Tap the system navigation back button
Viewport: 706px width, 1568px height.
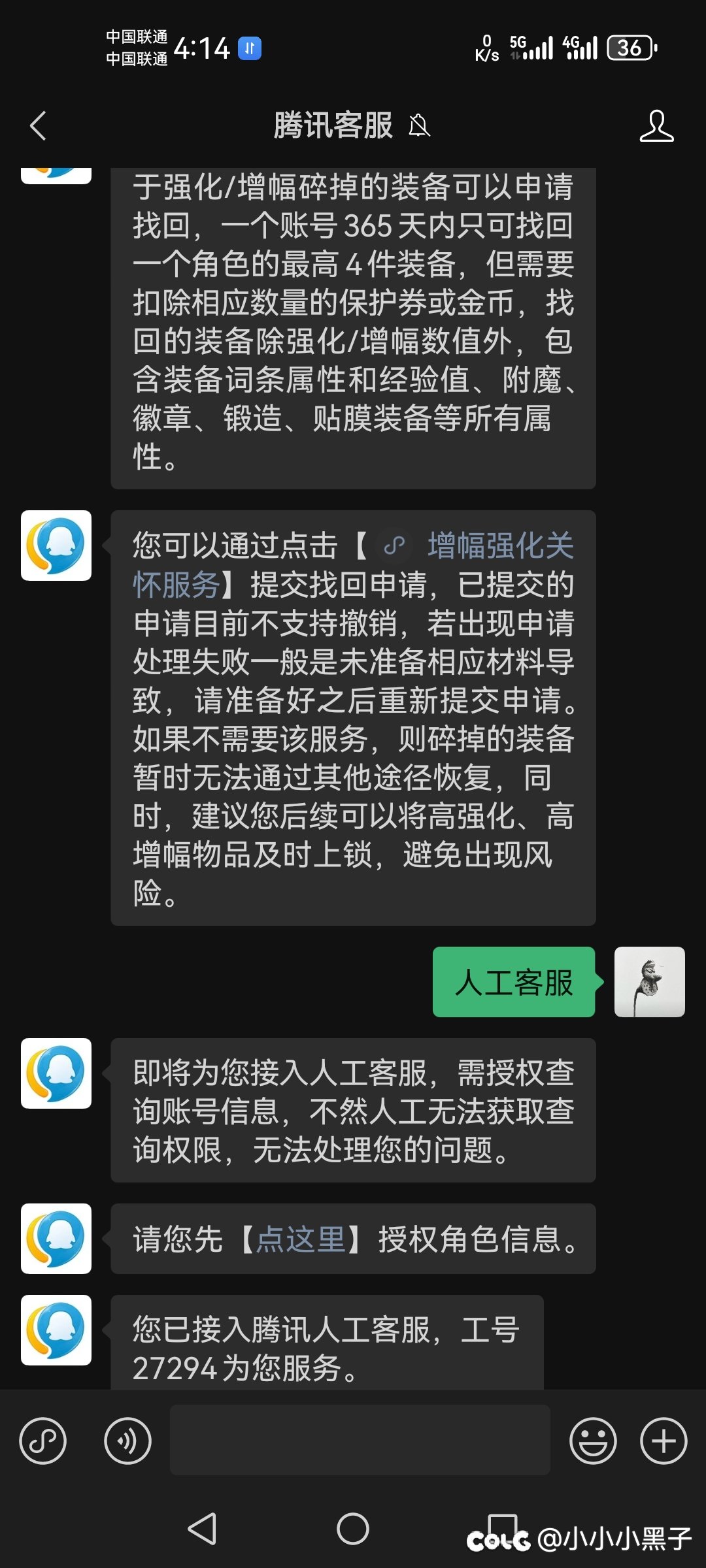[202, 1529]
